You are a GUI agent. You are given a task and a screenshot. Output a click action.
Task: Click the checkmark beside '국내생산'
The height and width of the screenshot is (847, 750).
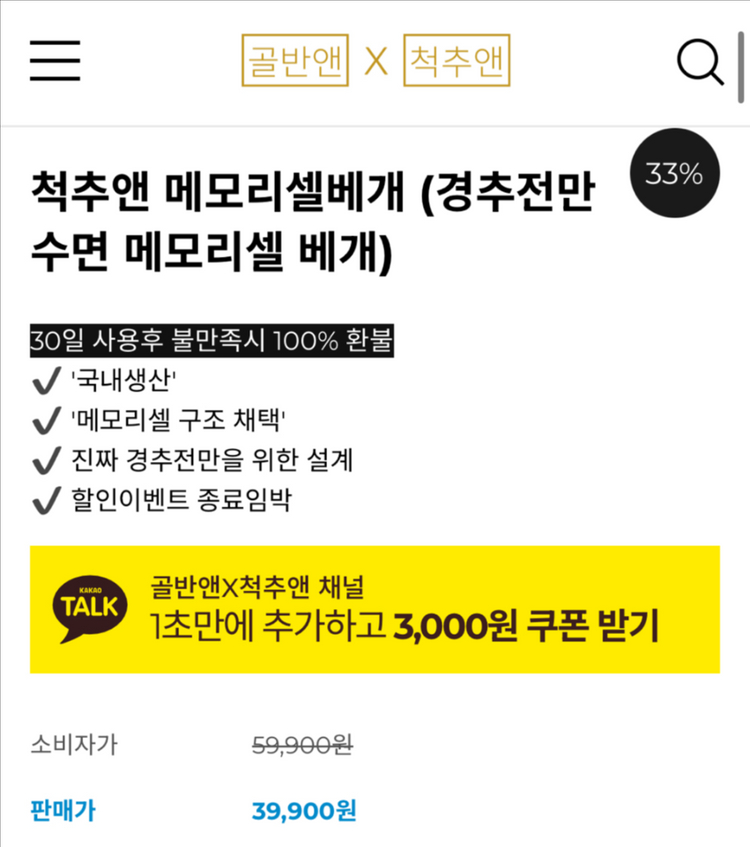pos(45,382)
